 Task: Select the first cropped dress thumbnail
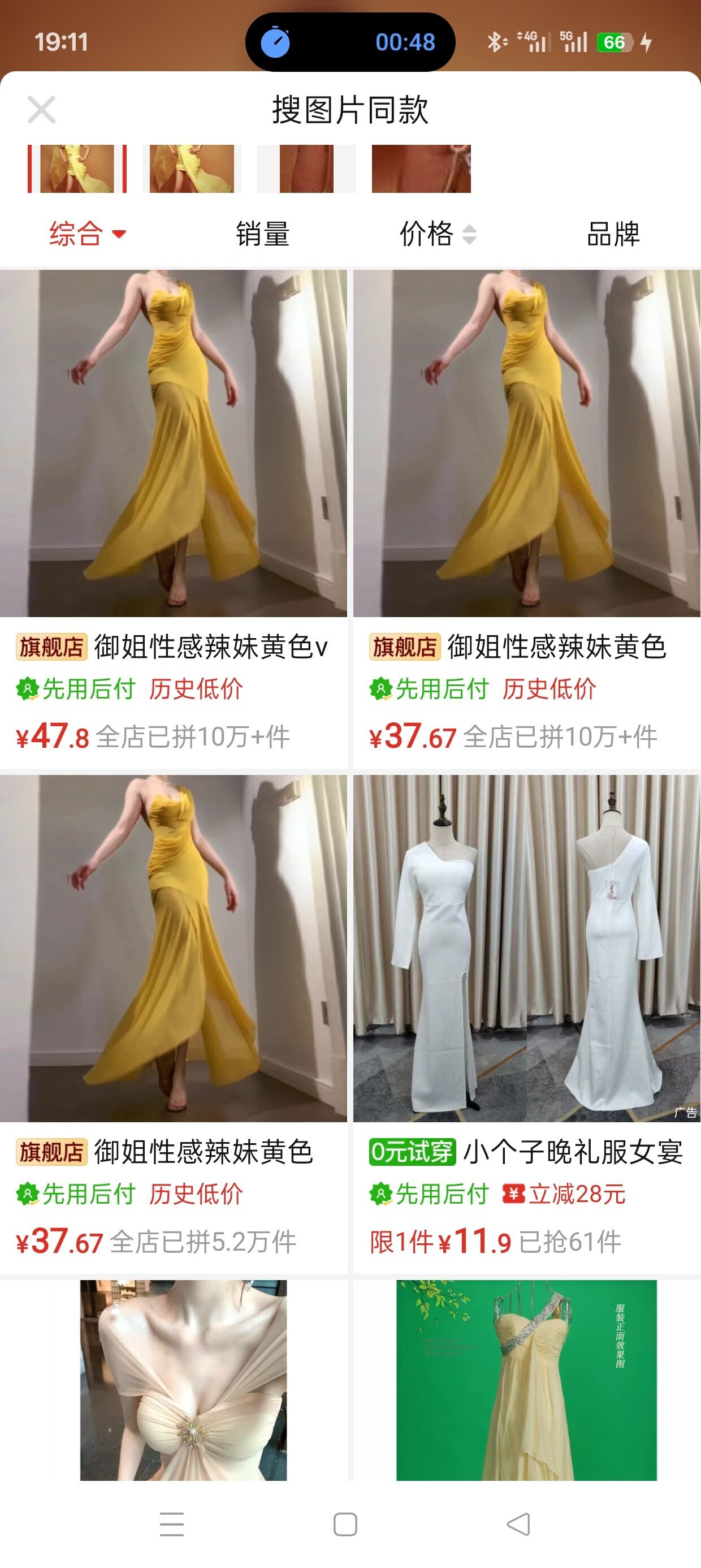click(77, 169)
